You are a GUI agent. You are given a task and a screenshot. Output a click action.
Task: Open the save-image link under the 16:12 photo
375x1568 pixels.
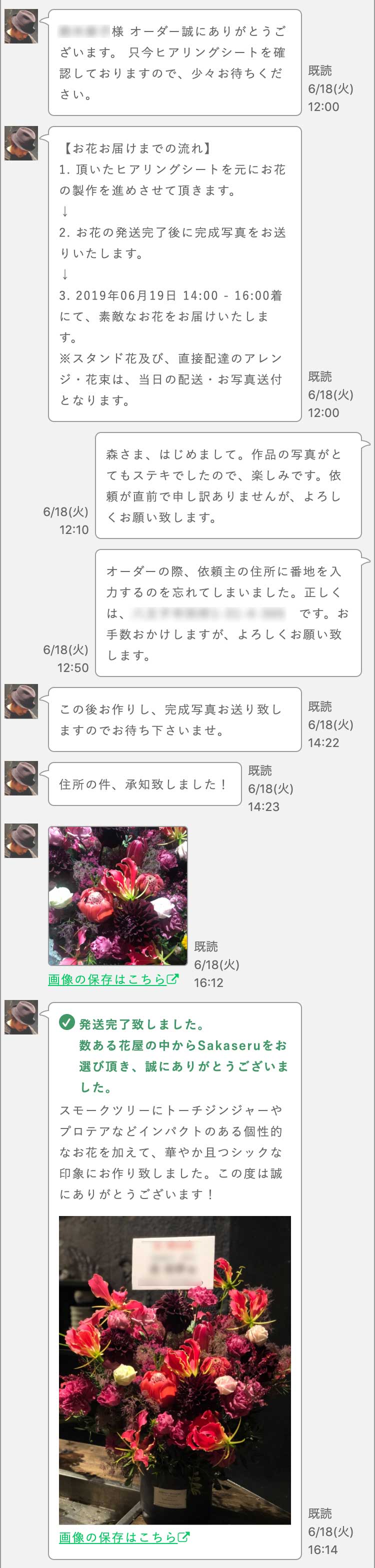point(113,979)
